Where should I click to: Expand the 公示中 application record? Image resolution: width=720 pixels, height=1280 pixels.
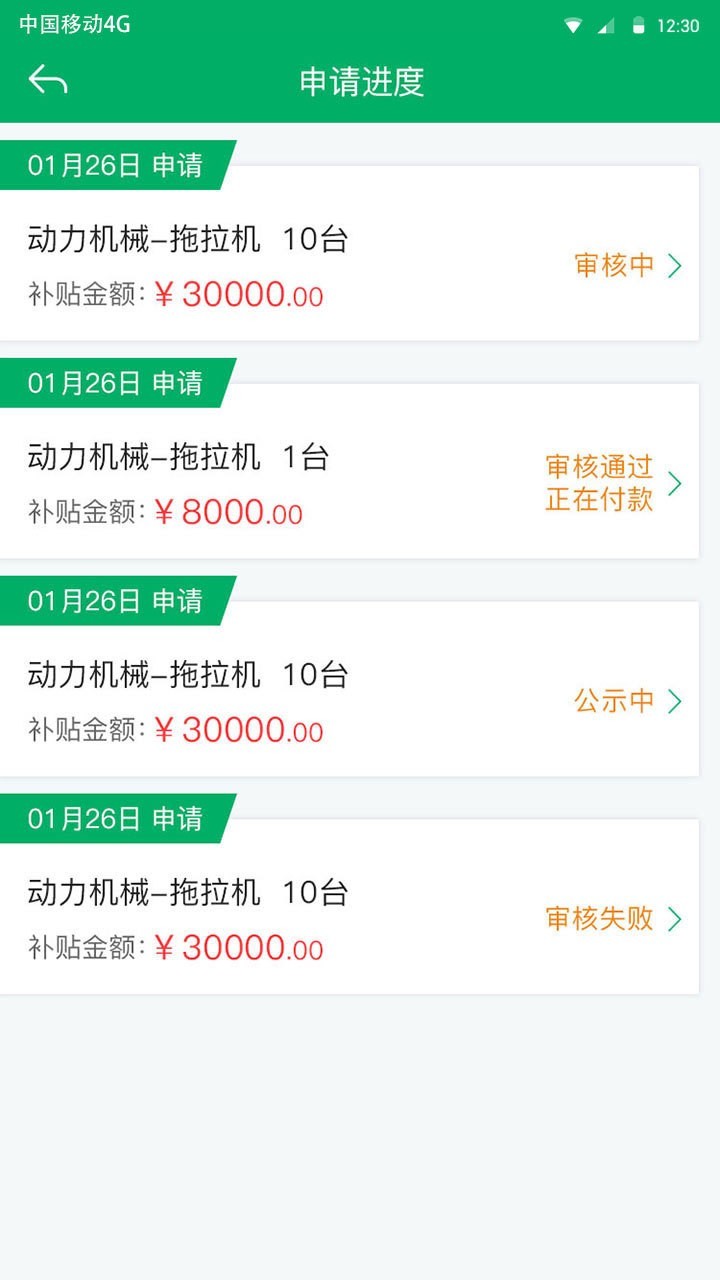click(x=676, y=701)
